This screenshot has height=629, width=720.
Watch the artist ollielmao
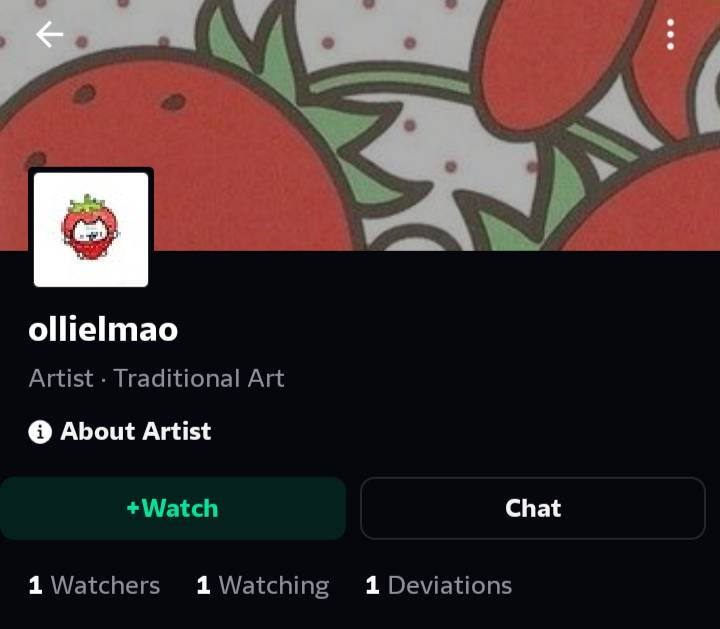(x=172, y=508)
